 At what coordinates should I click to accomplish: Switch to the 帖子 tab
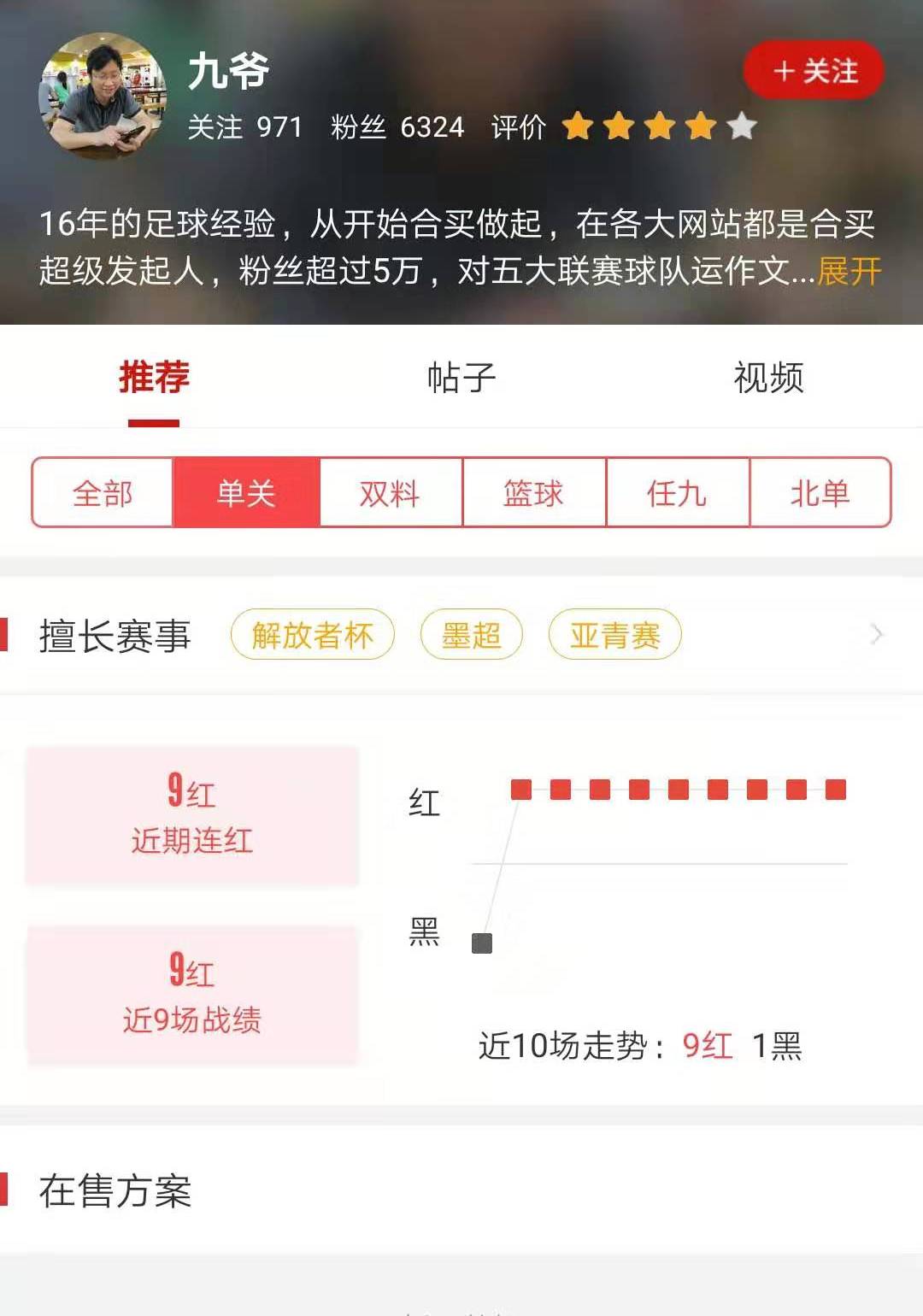point(461,378)
